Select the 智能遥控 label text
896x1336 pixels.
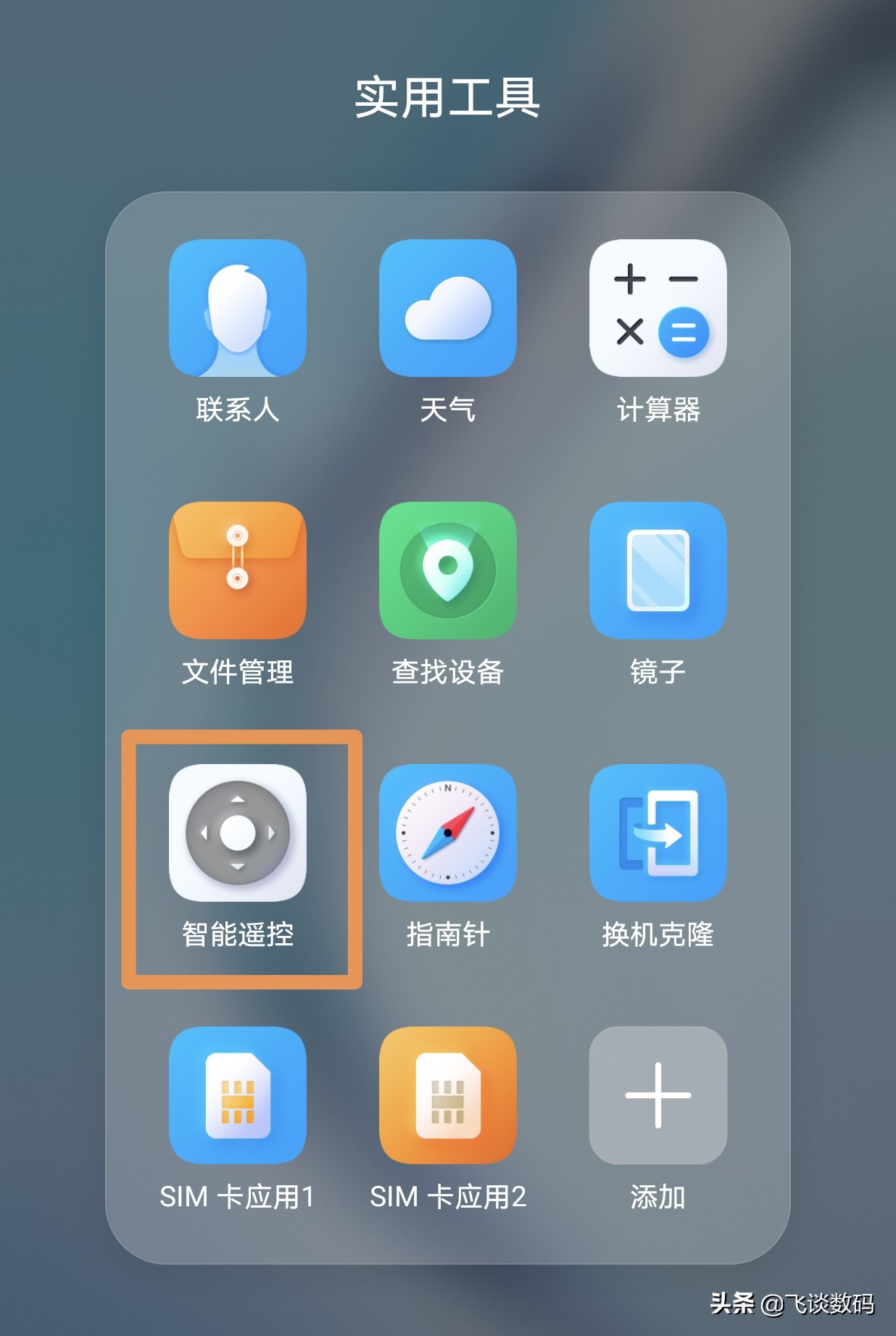(239, 935)
